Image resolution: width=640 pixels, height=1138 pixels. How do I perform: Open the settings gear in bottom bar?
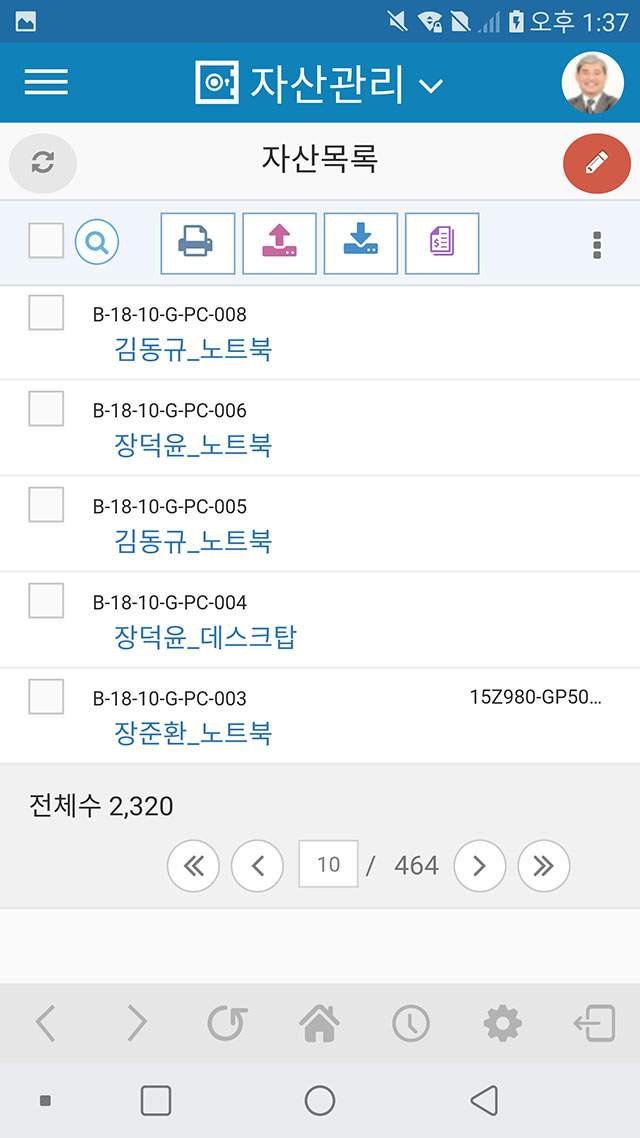pyautogui.click(x=503, y=1024)
